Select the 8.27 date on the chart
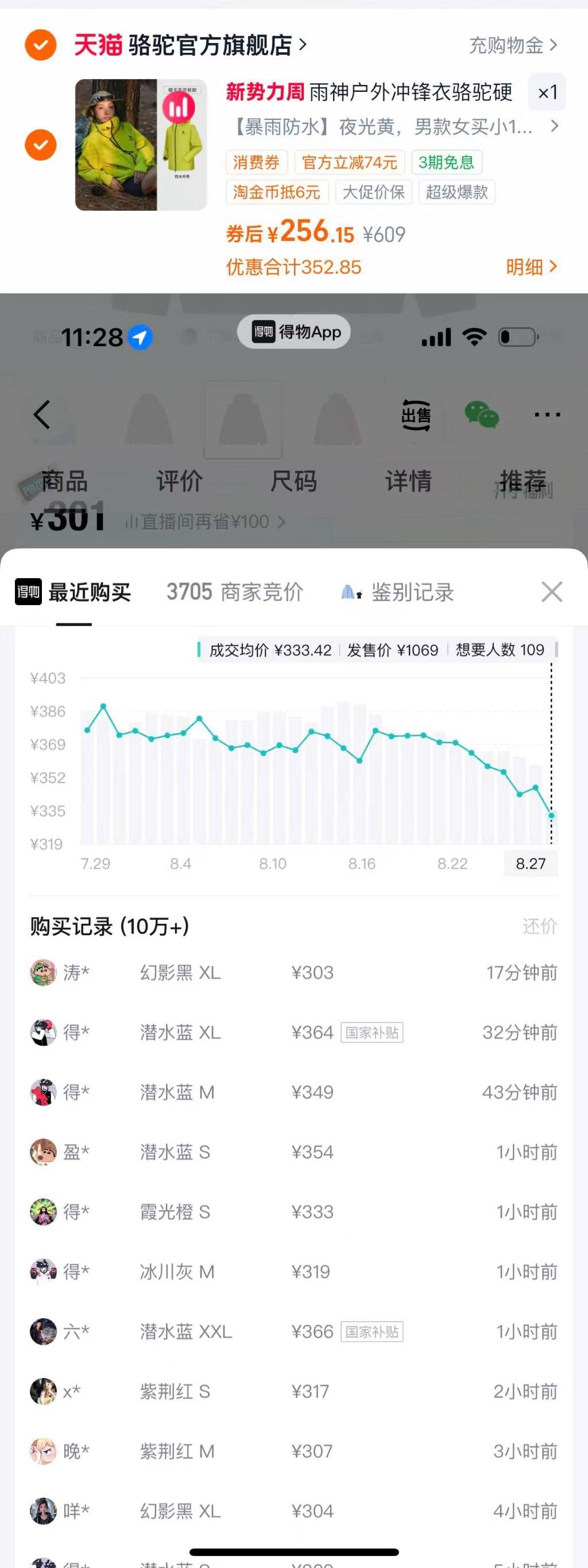The width and height of the screenshot is (588, 1568). (531, 863)
